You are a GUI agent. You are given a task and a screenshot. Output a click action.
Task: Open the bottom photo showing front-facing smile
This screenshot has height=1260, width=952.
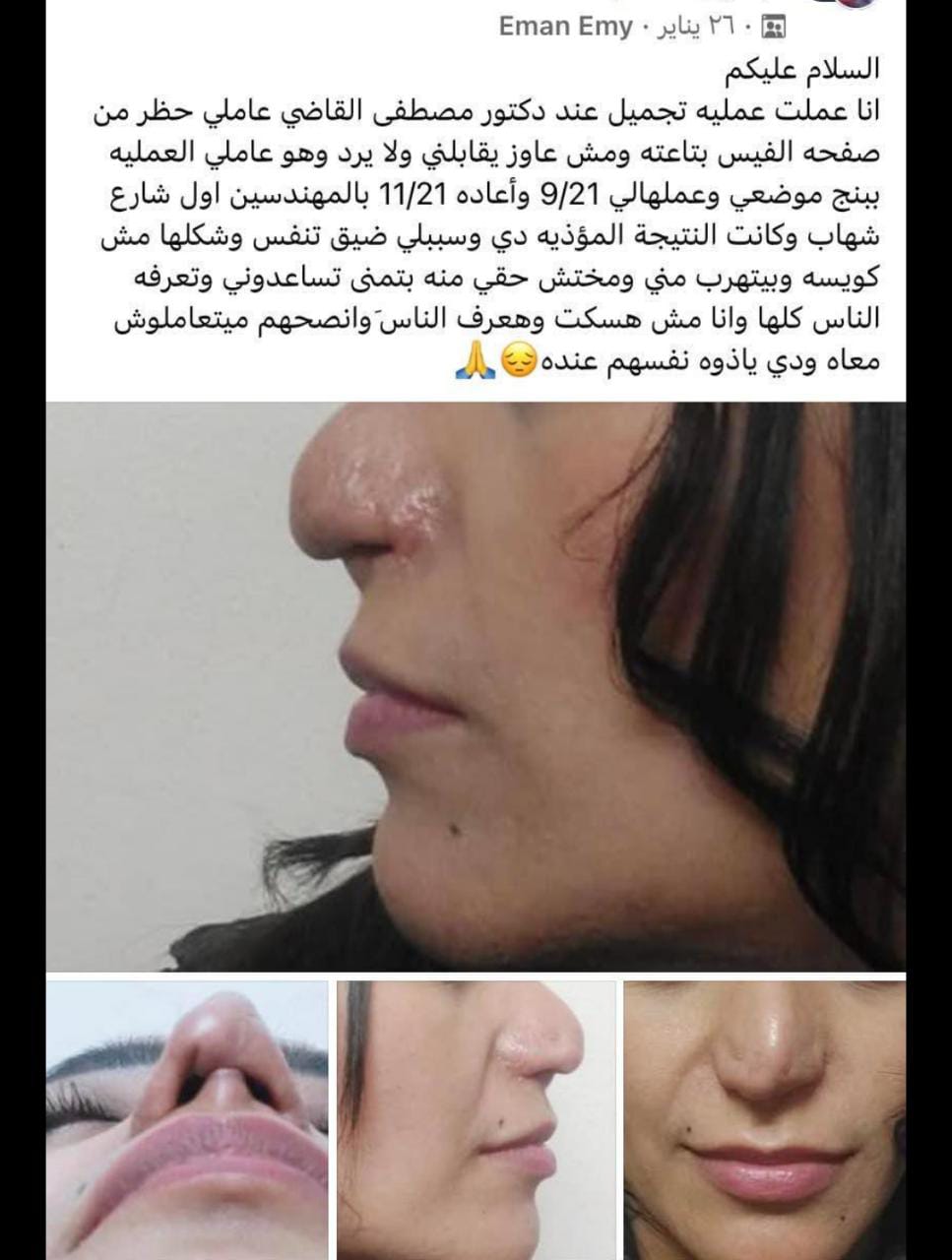764,1119
